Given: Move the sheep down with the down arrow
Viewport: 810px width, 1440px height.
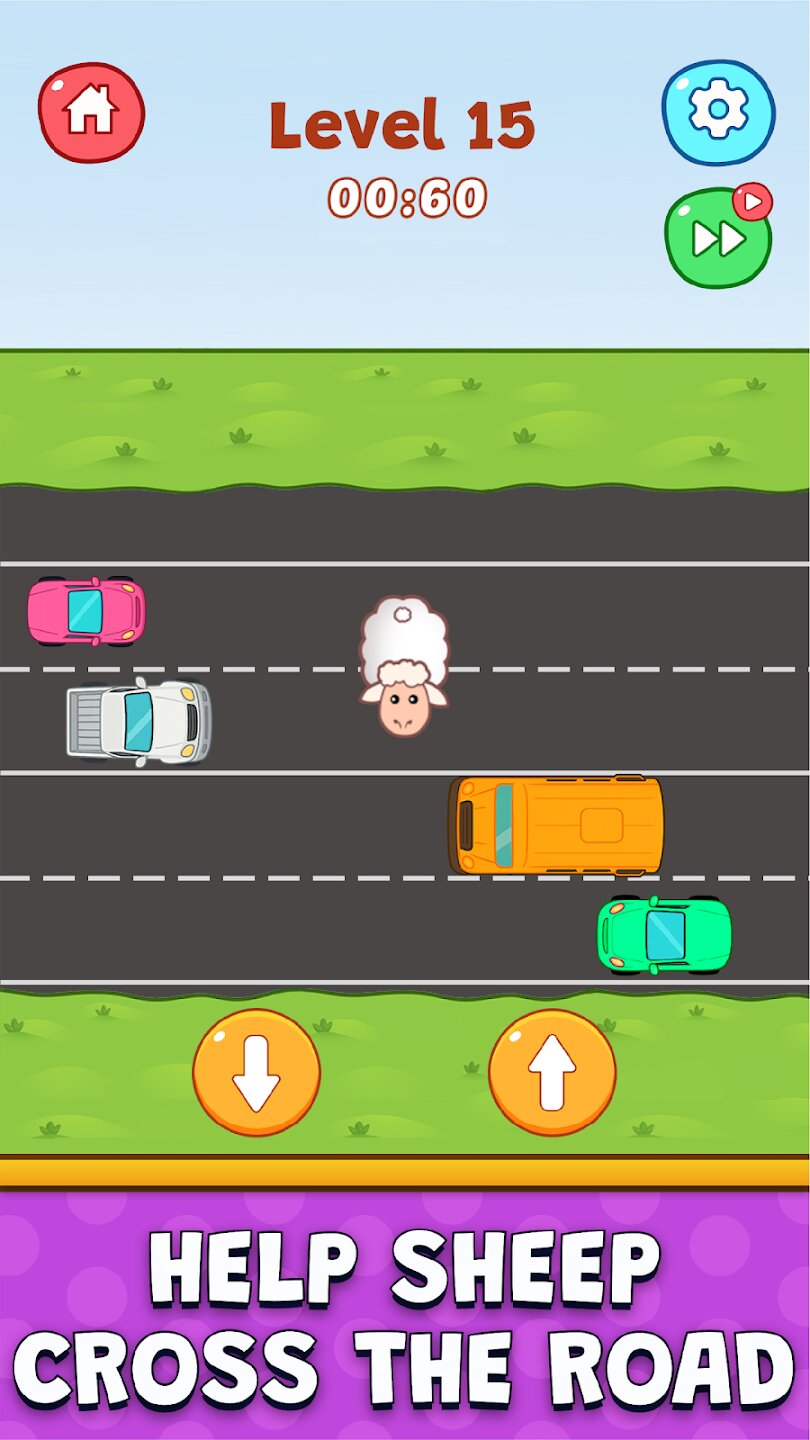Looking at the screenshot, I should tap(256, 1072).
